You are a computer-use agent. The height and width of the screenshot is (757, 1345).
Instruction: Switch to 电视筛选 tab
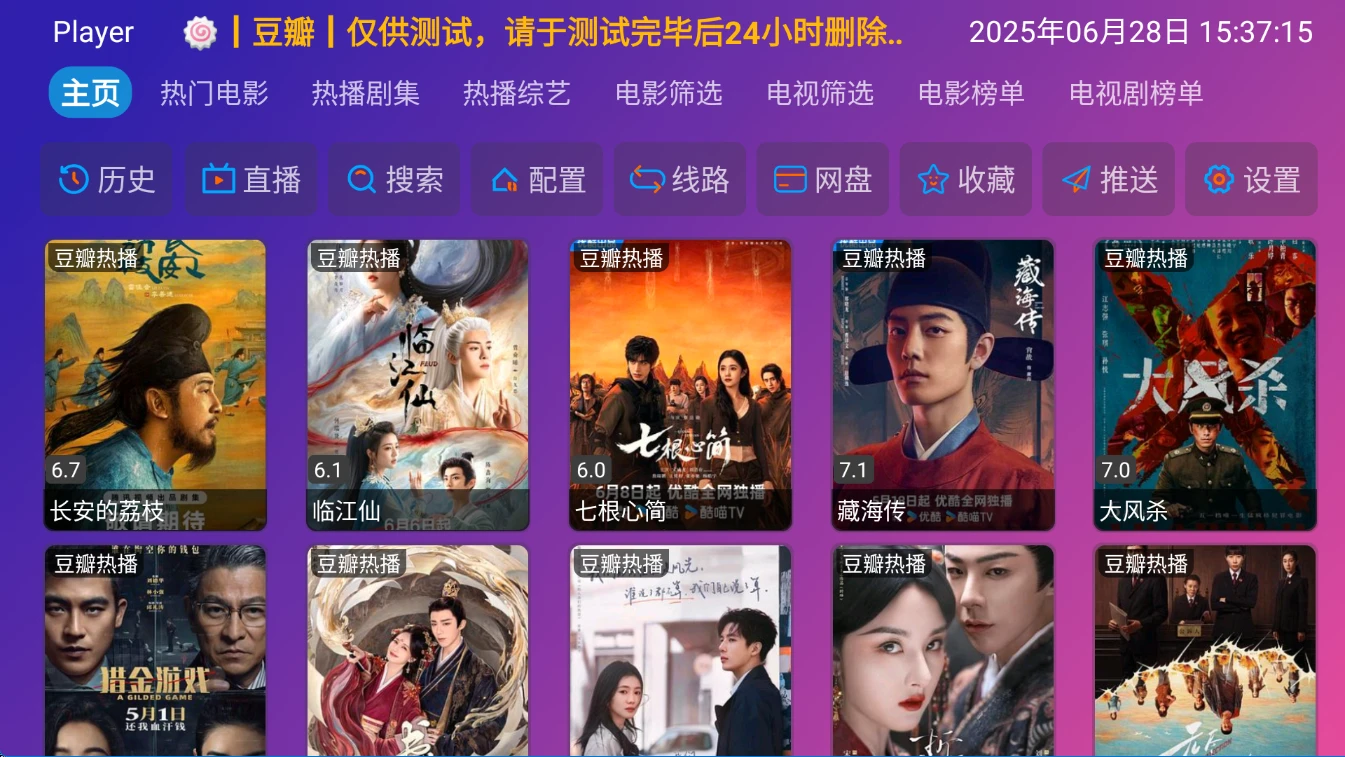(820, 94)
